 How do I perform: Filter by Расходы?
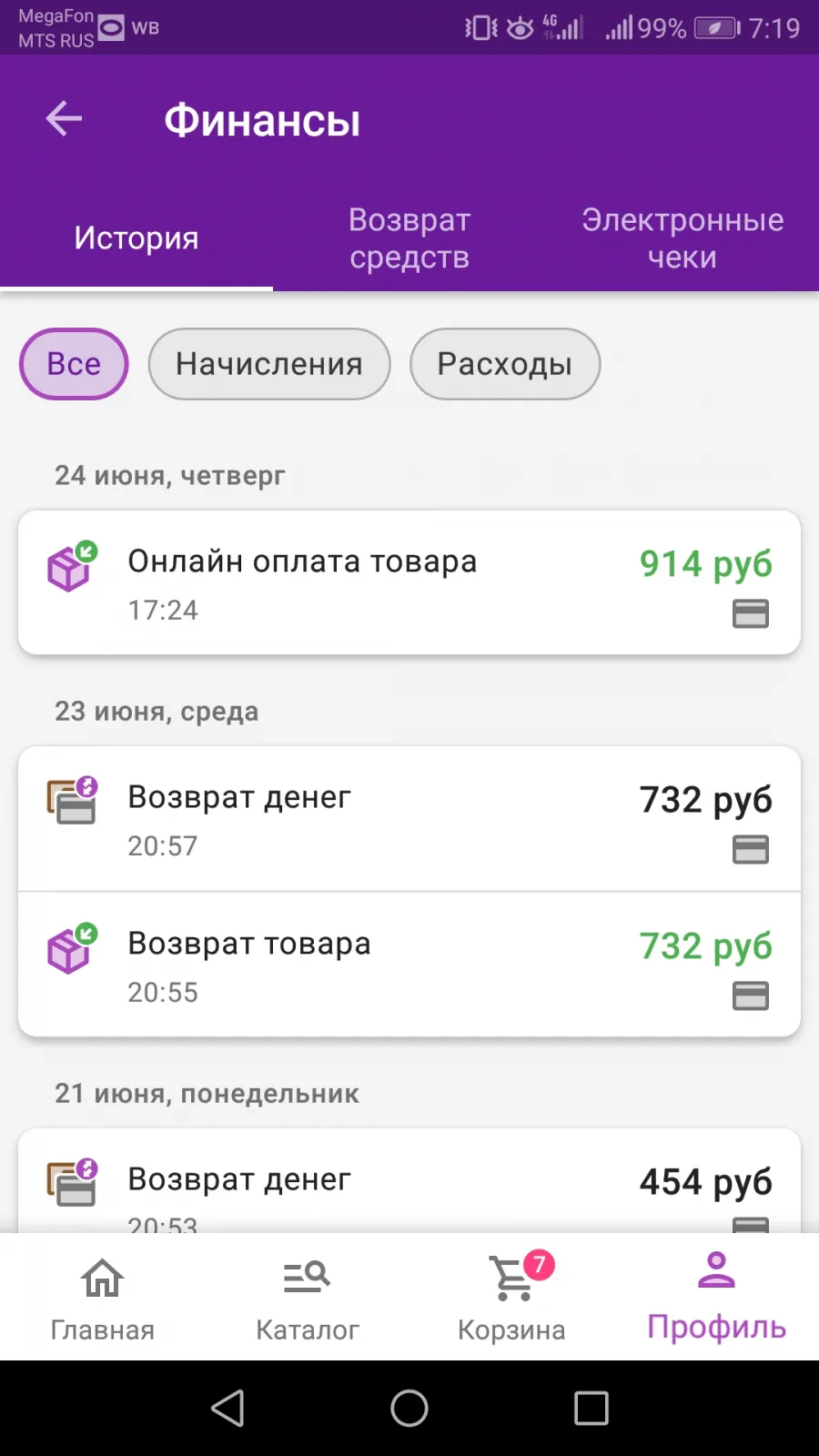coord(505,364)
